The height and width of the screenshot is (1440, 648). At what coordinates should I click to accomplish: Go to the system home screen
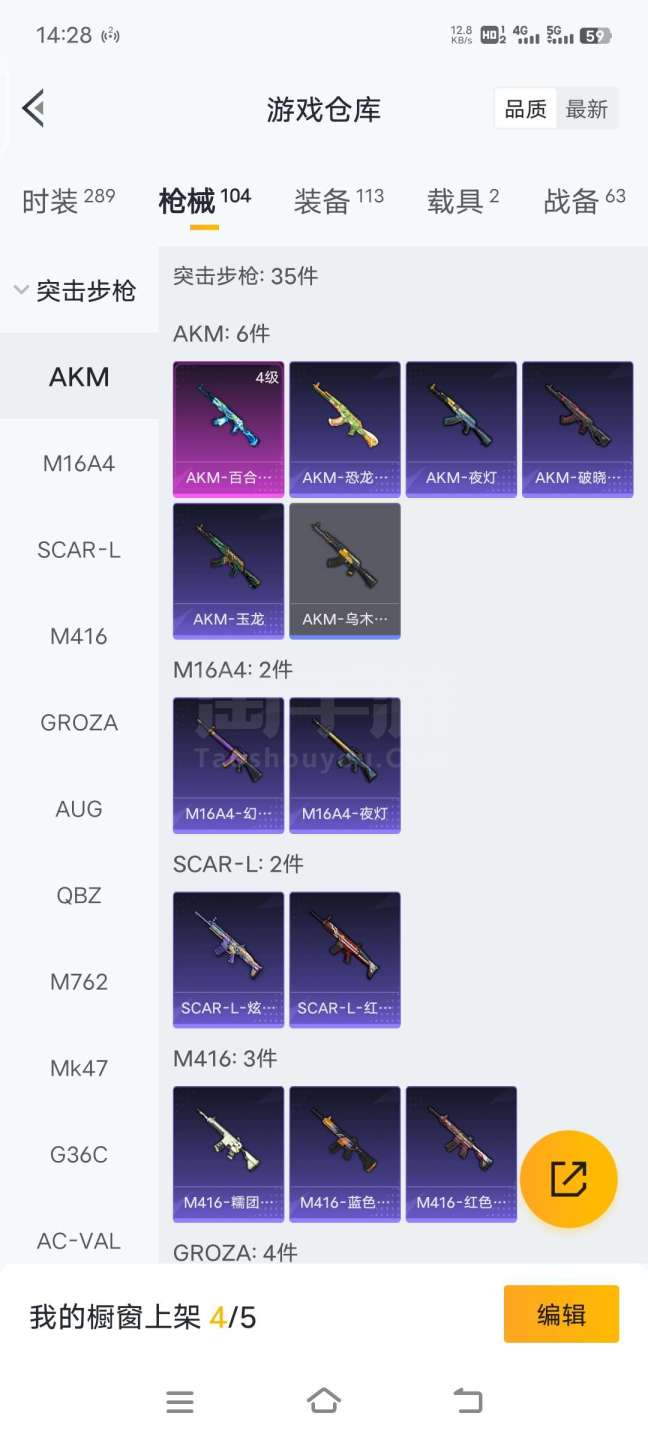[324, 1401]
